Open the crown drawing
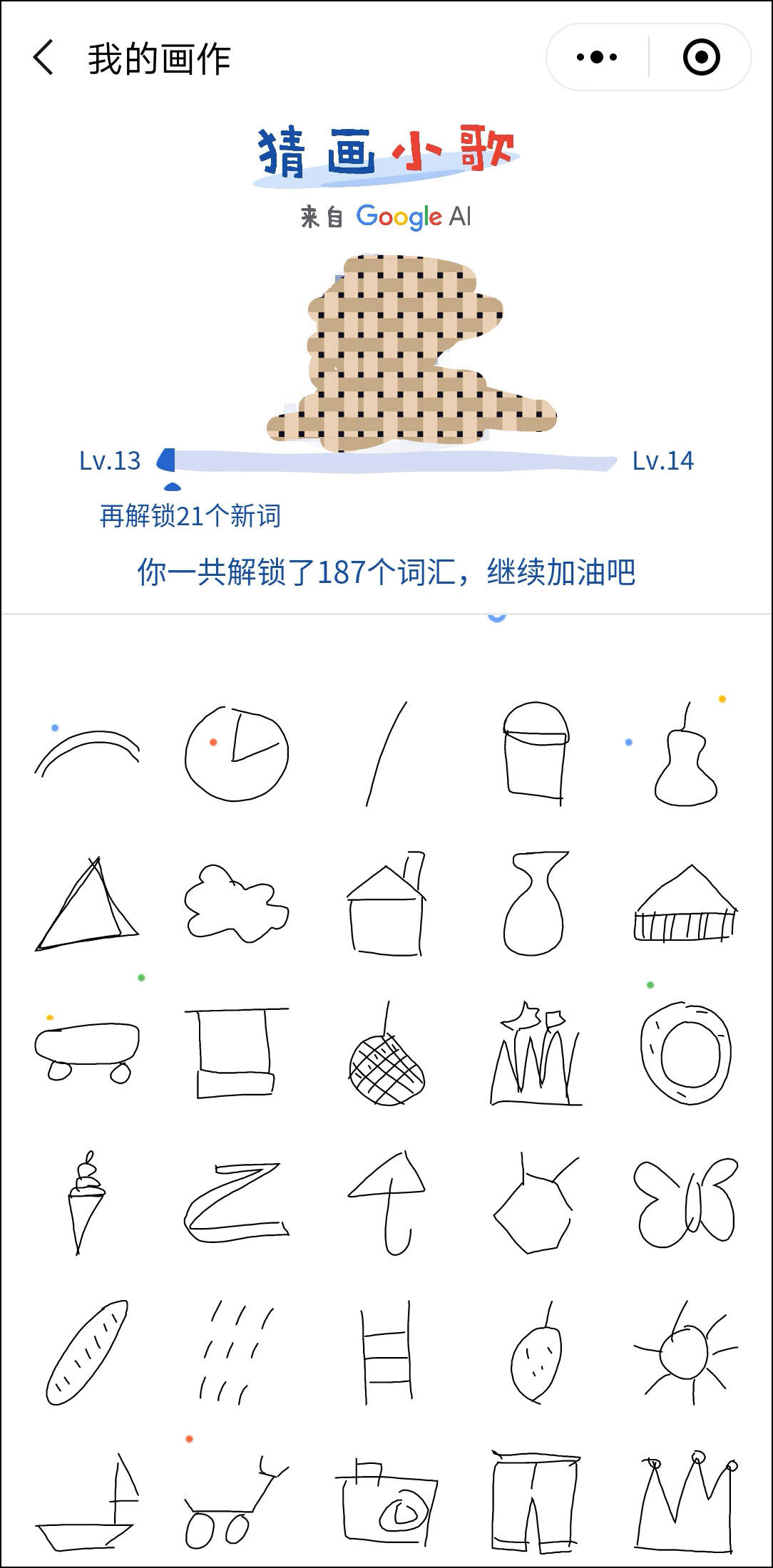773x1568 pixels. (x=685, y=1504)
